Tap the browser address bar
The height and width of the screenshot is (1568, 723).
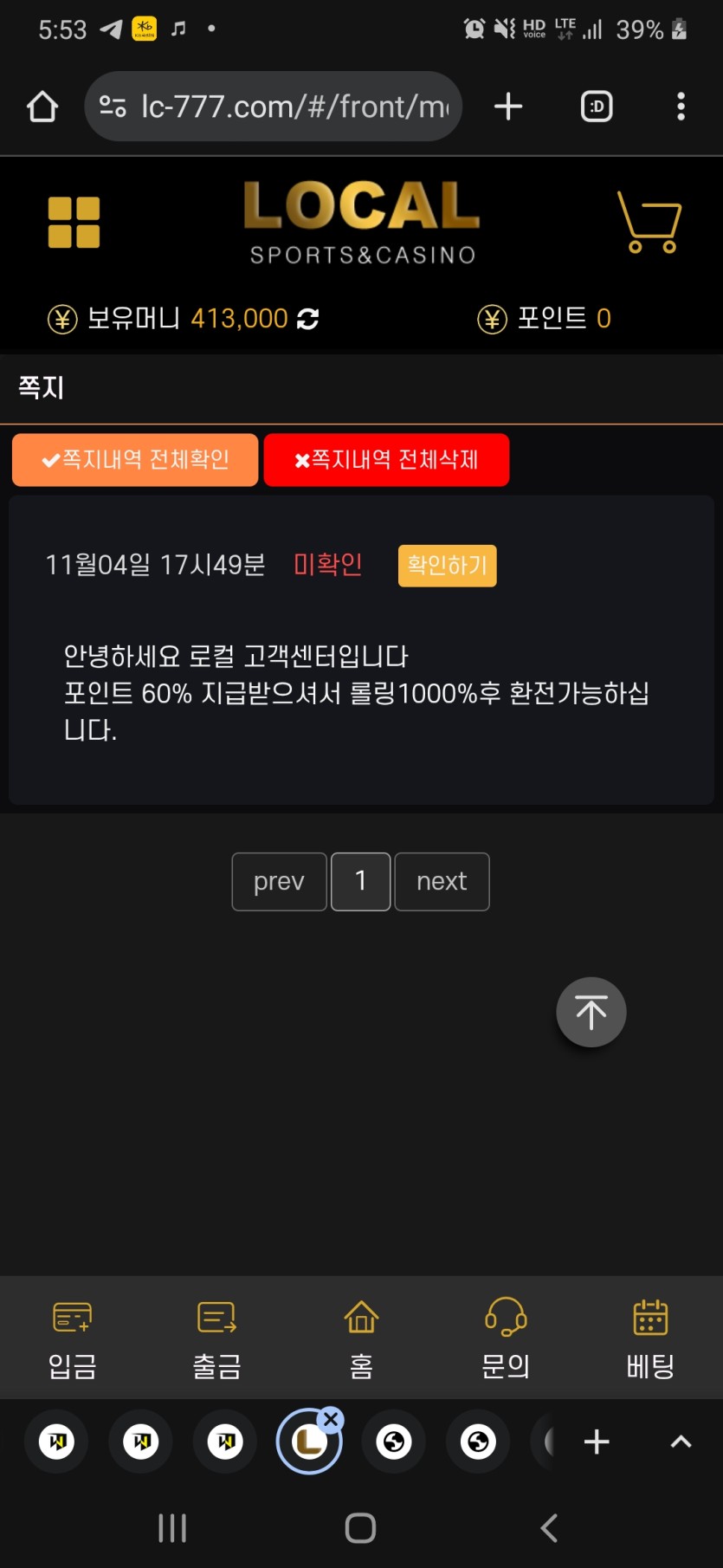(x=286, y=107)
